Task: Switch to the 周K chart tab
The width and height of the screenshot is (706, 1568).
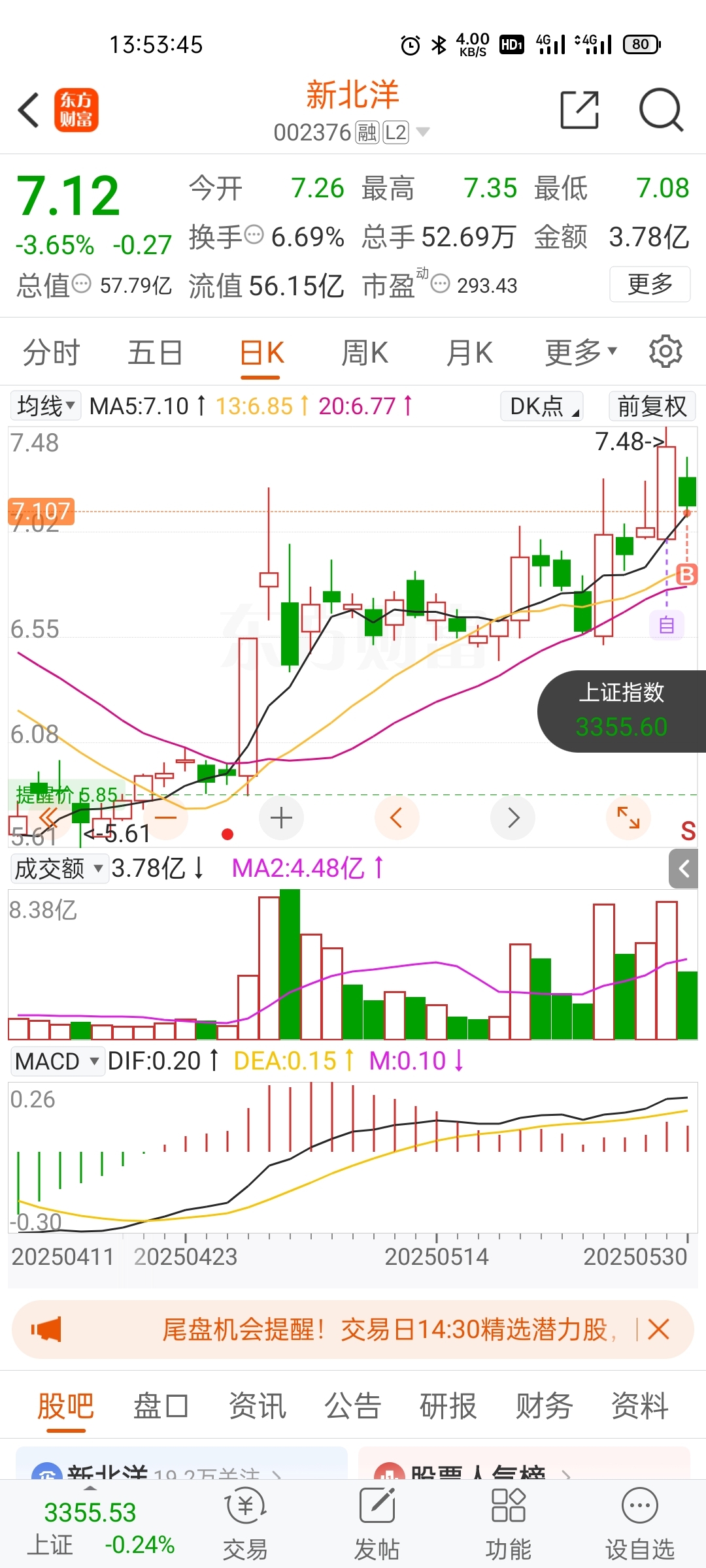Action: (365, 353)
